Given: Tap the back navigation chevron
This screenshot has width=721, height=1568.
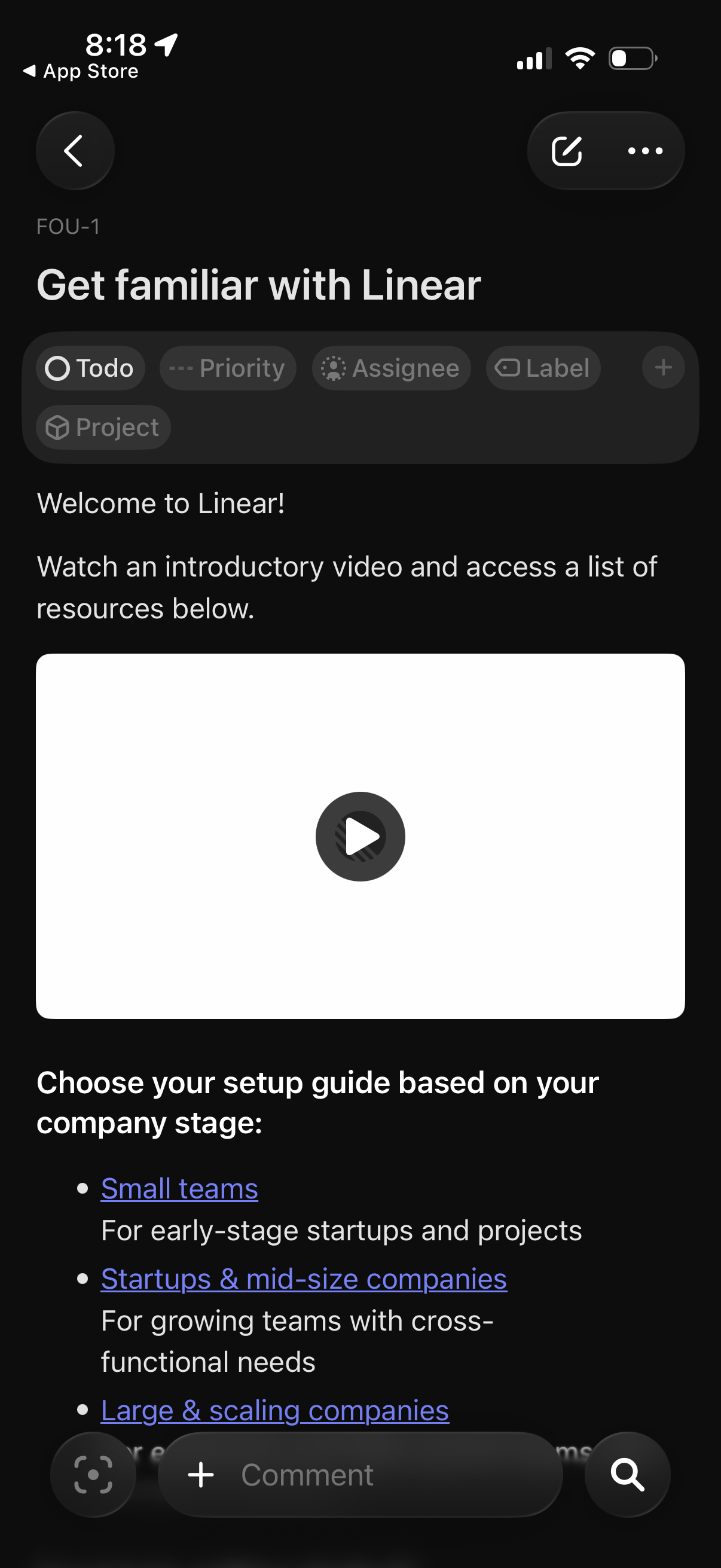Looking at the screenshot, I should [74, 151].
